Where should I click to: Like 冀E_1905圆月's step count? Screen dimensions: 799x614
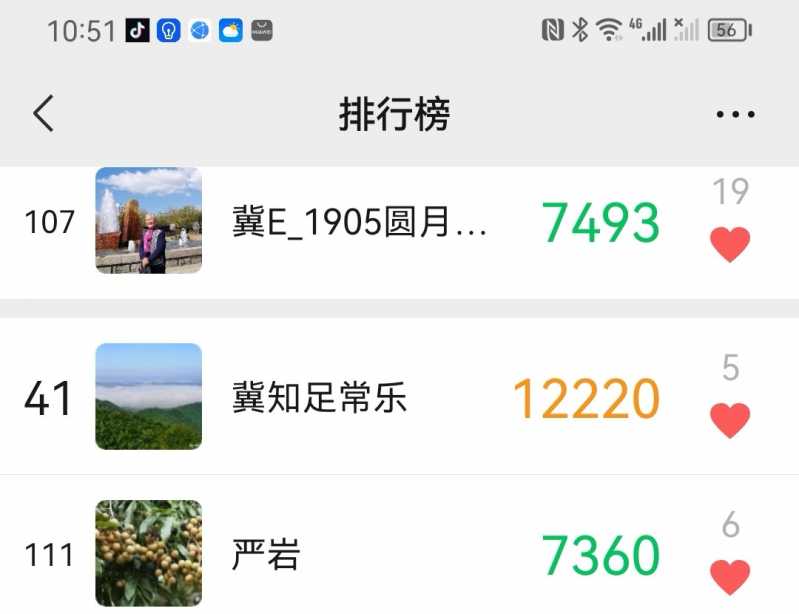(x=730, y=244)
